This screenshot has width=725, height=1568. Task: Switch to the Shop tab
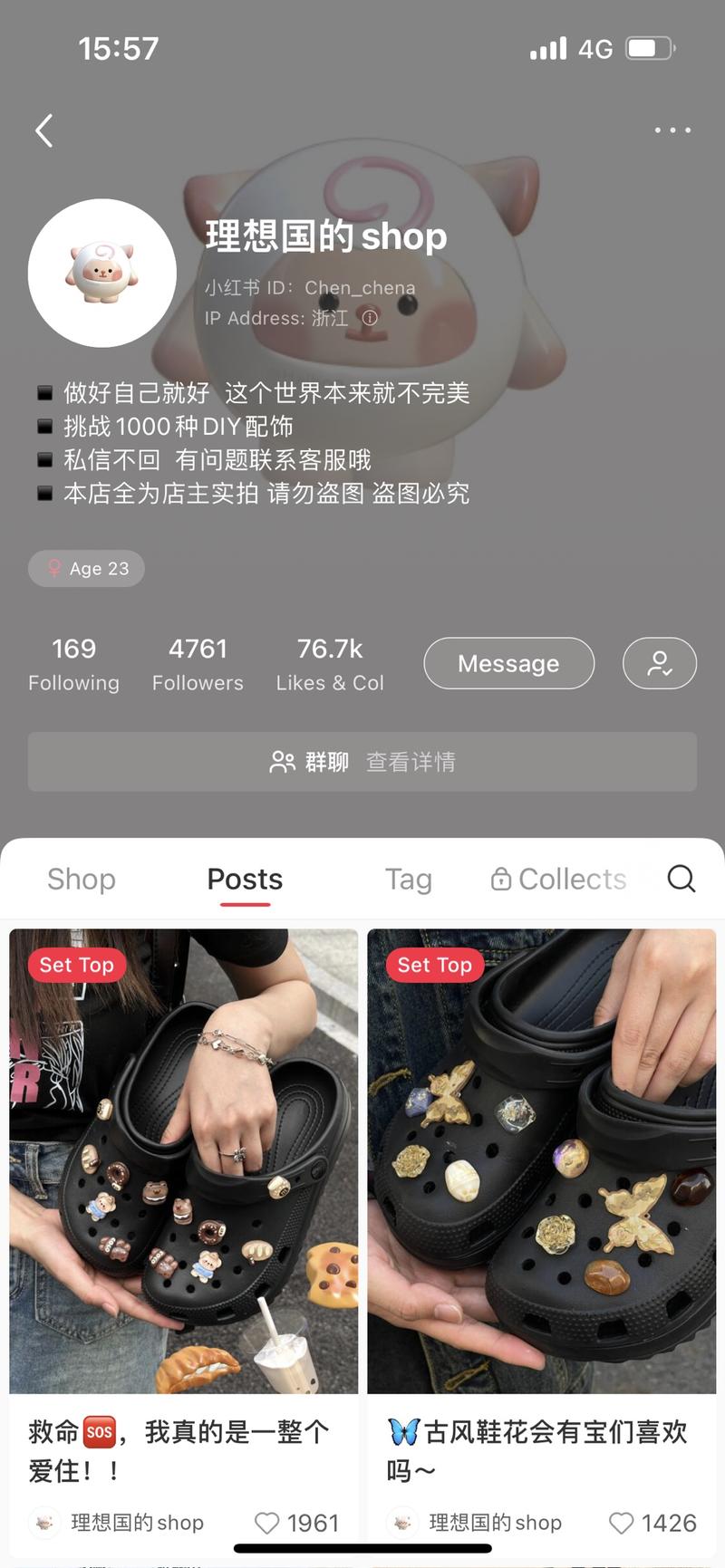(x=82, y=879)
